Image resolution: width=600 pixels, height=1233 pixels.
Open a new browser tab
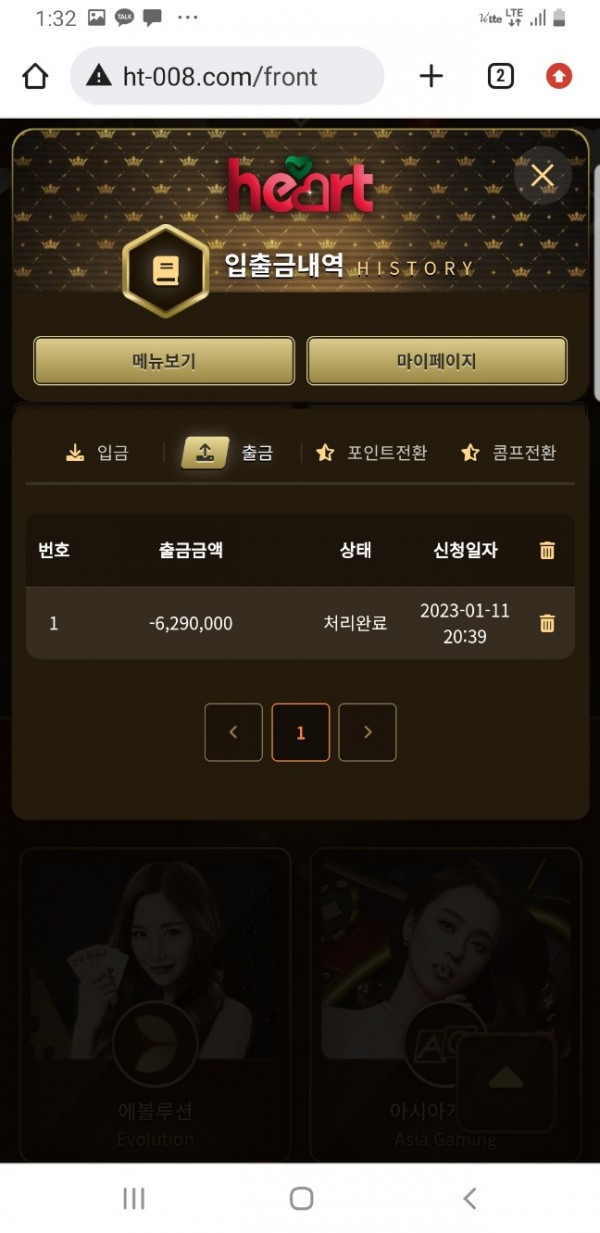[x=431, y=76]
